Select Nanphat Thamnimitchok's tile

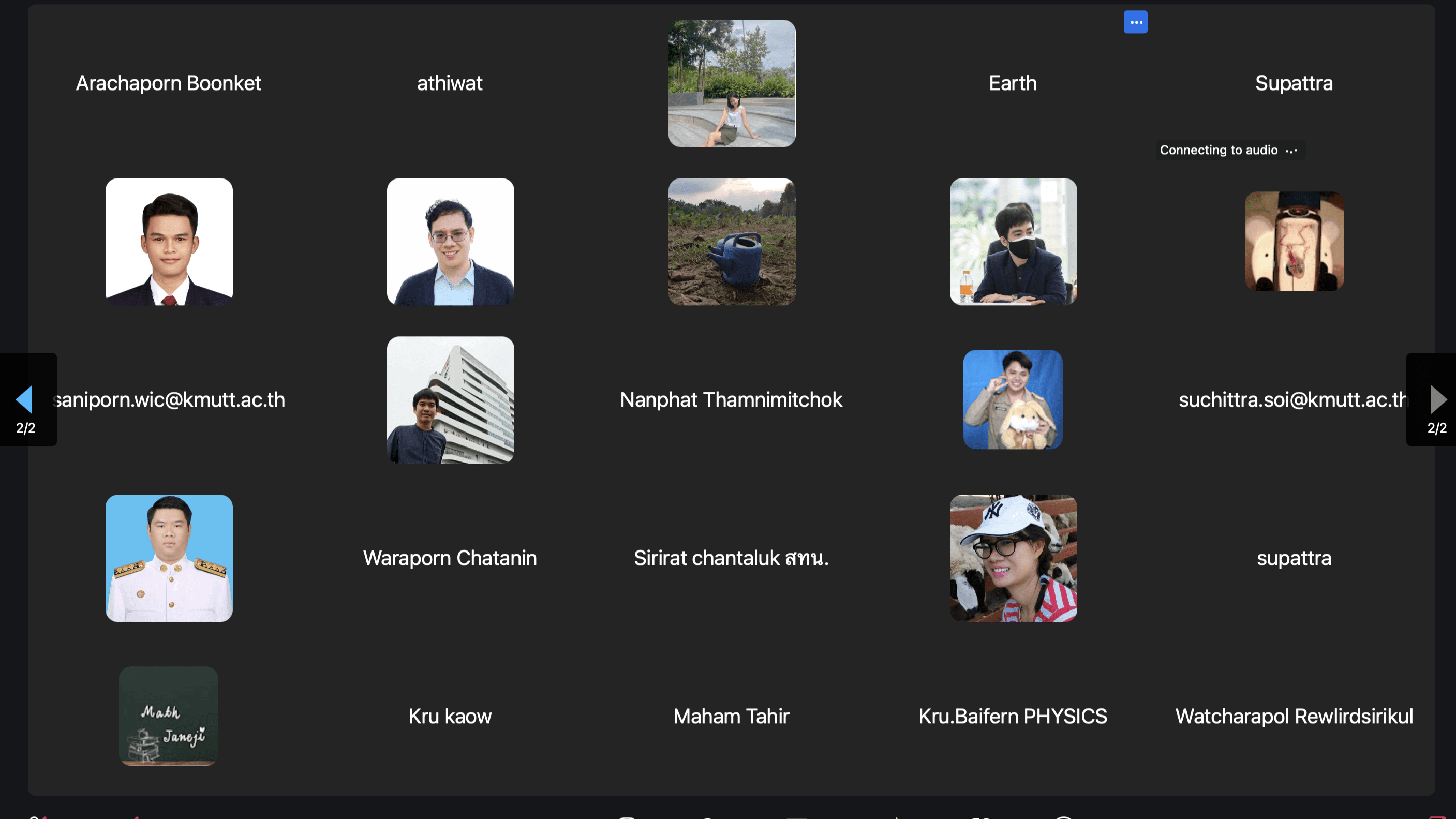tap(731, 399)
